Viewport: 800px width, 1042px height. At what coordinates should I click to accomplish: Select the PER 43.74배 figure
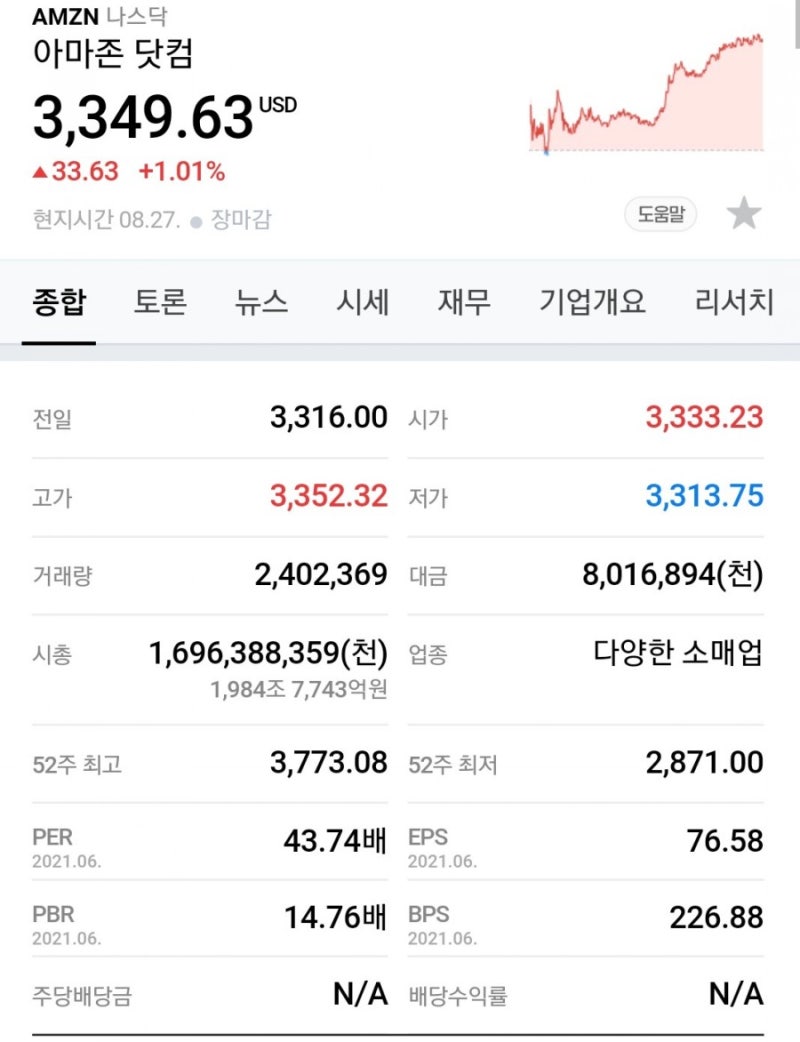point(330,839)
